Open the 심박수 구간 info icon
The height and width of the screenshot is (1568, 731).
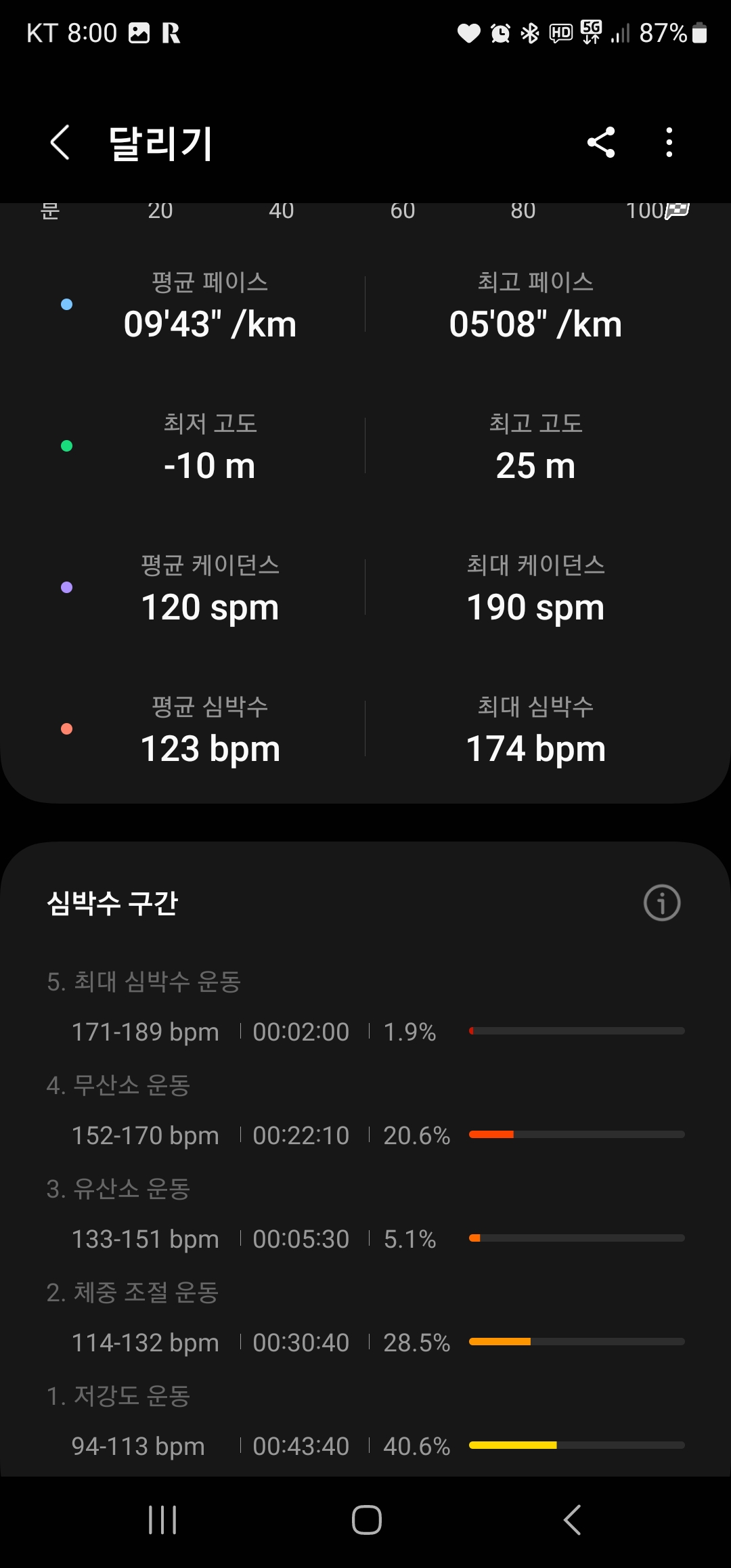click(x=661, y=903)
